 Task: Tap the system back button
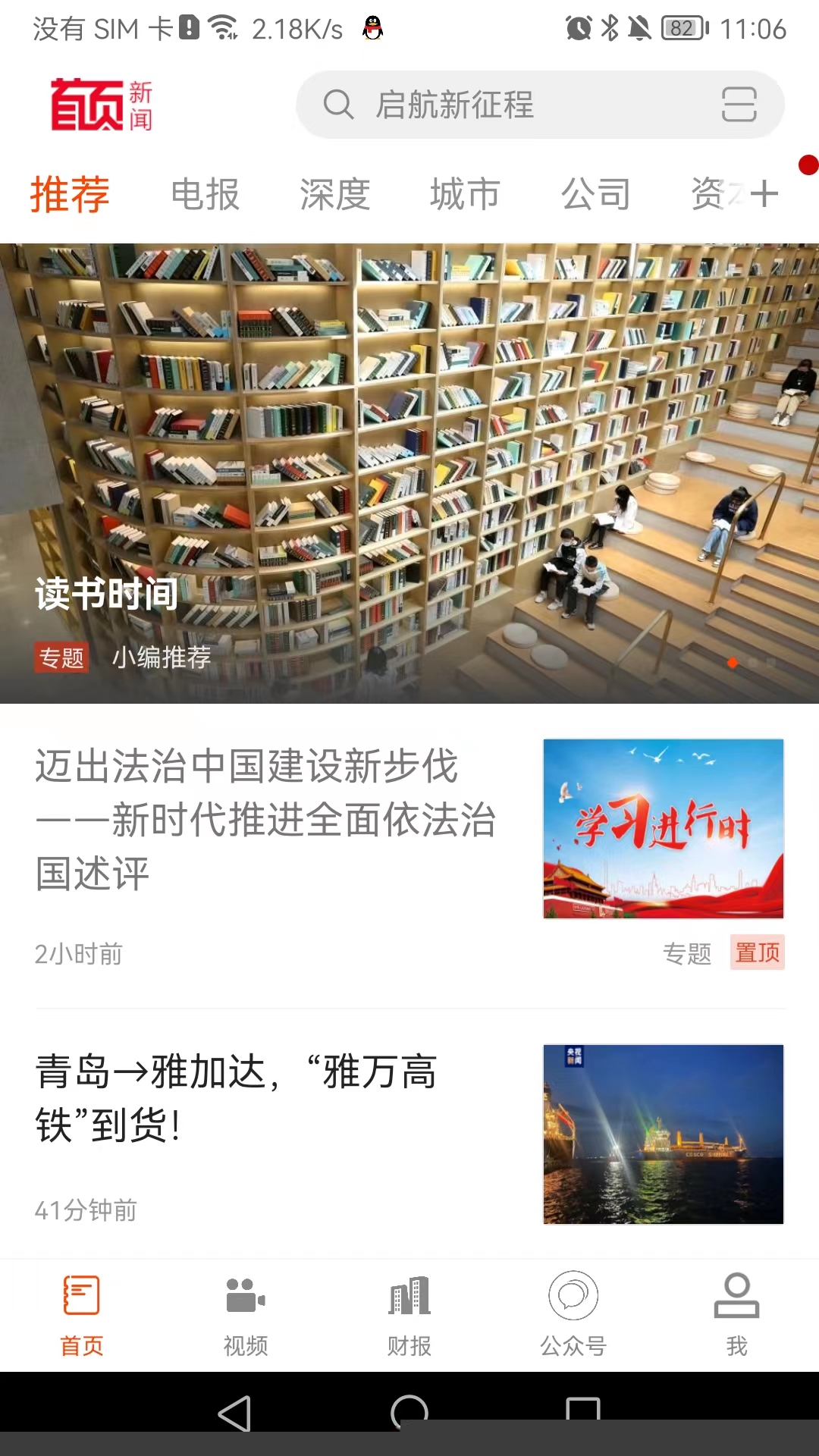235,1414
